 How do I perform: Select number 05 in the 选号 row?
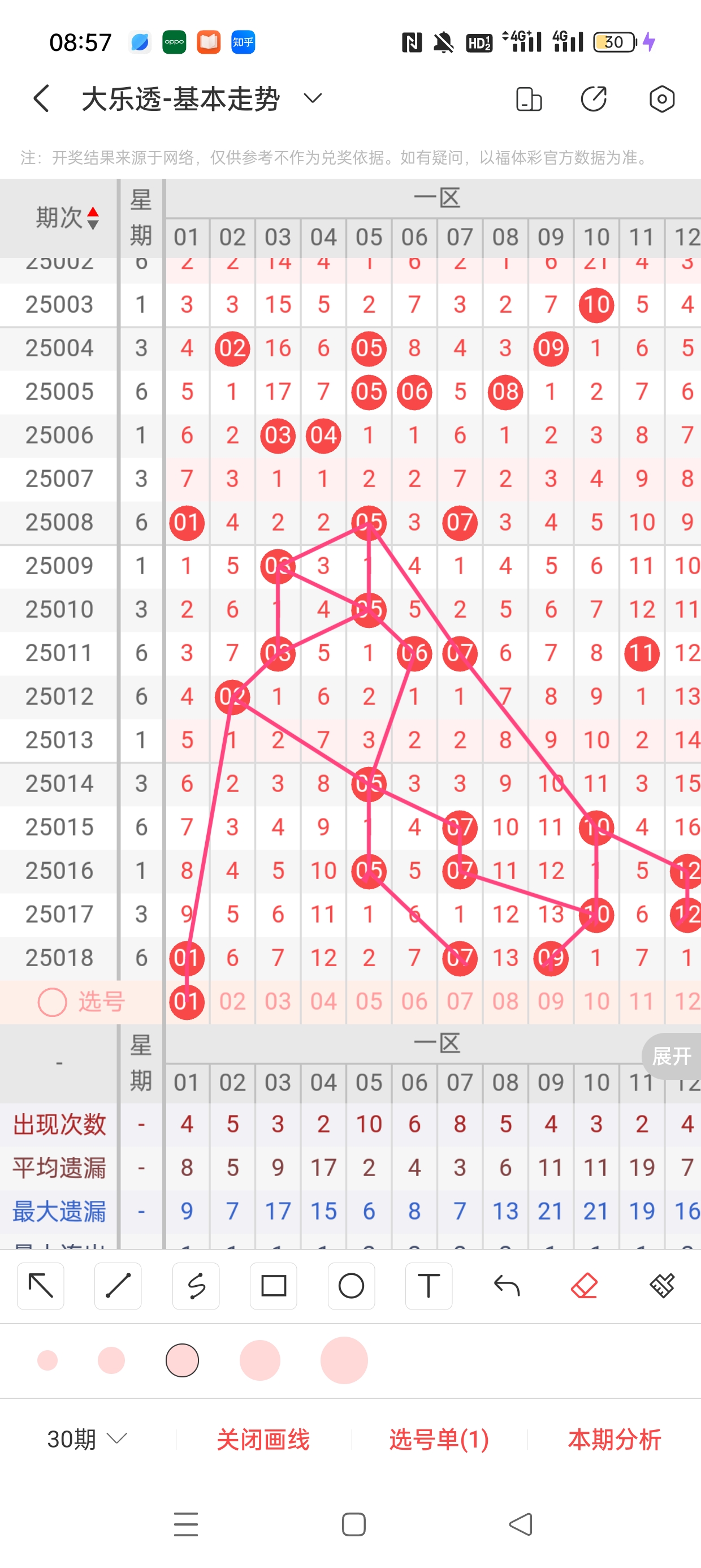click(369, 1001)
